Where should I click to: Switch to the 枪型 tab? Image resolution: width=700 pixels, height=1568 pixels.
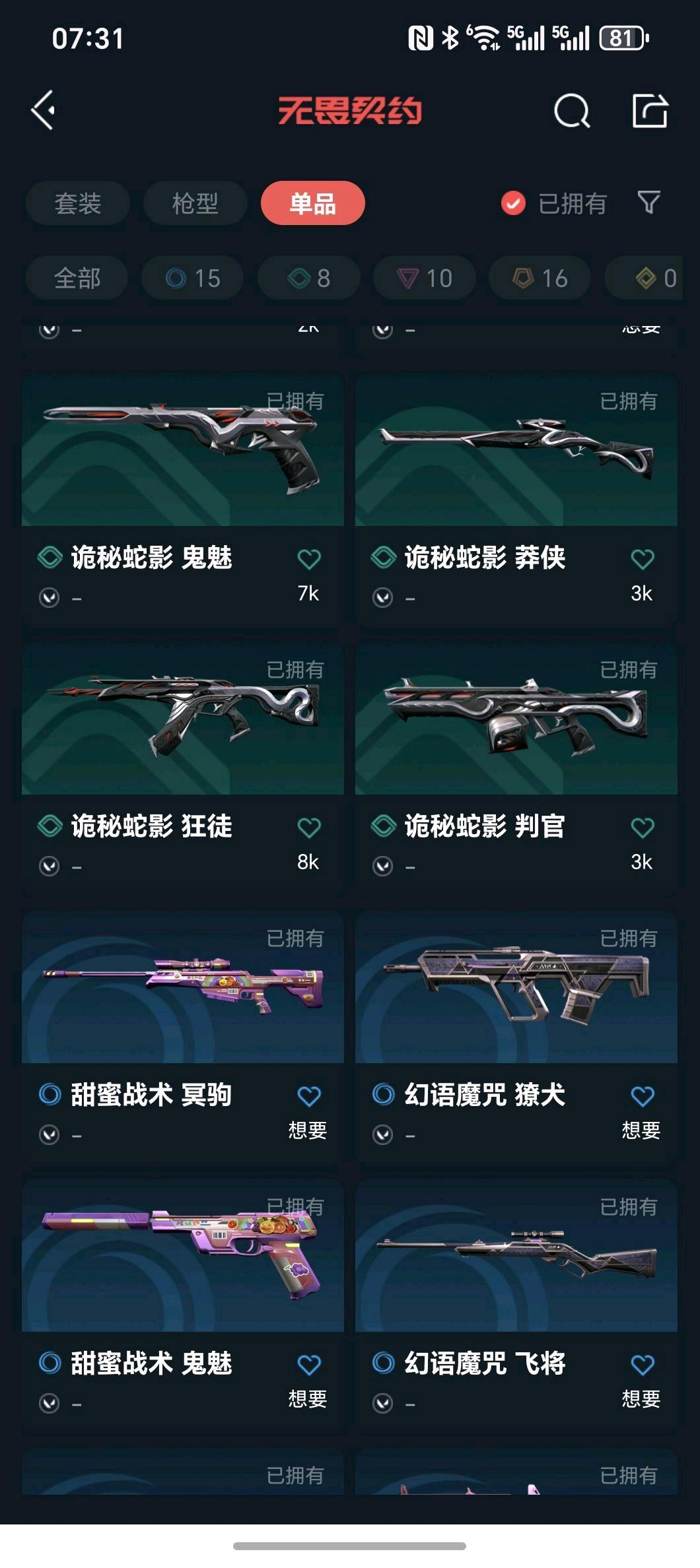pos(195,203)
